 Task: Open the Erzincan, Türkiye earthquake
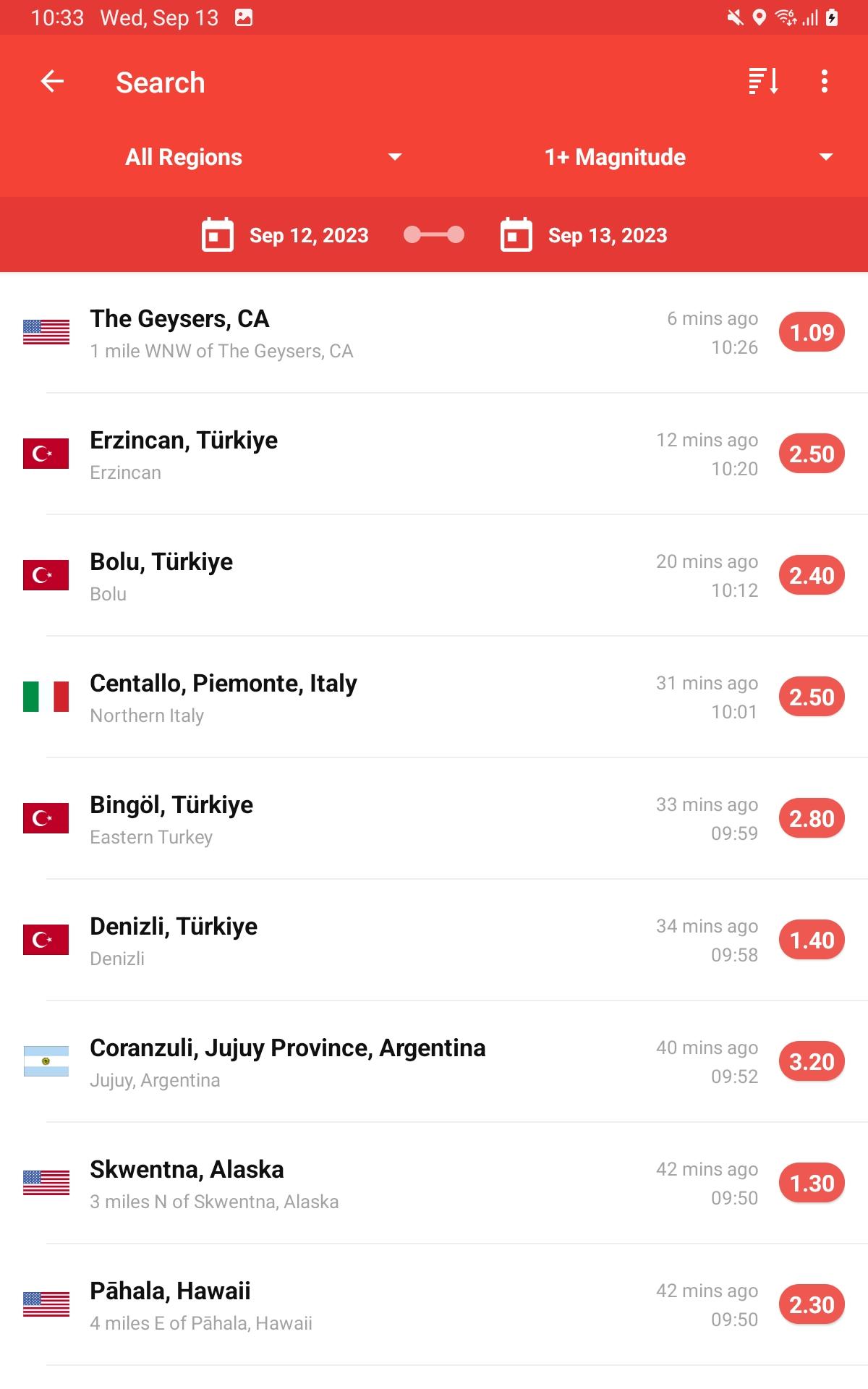coord(434,454)
